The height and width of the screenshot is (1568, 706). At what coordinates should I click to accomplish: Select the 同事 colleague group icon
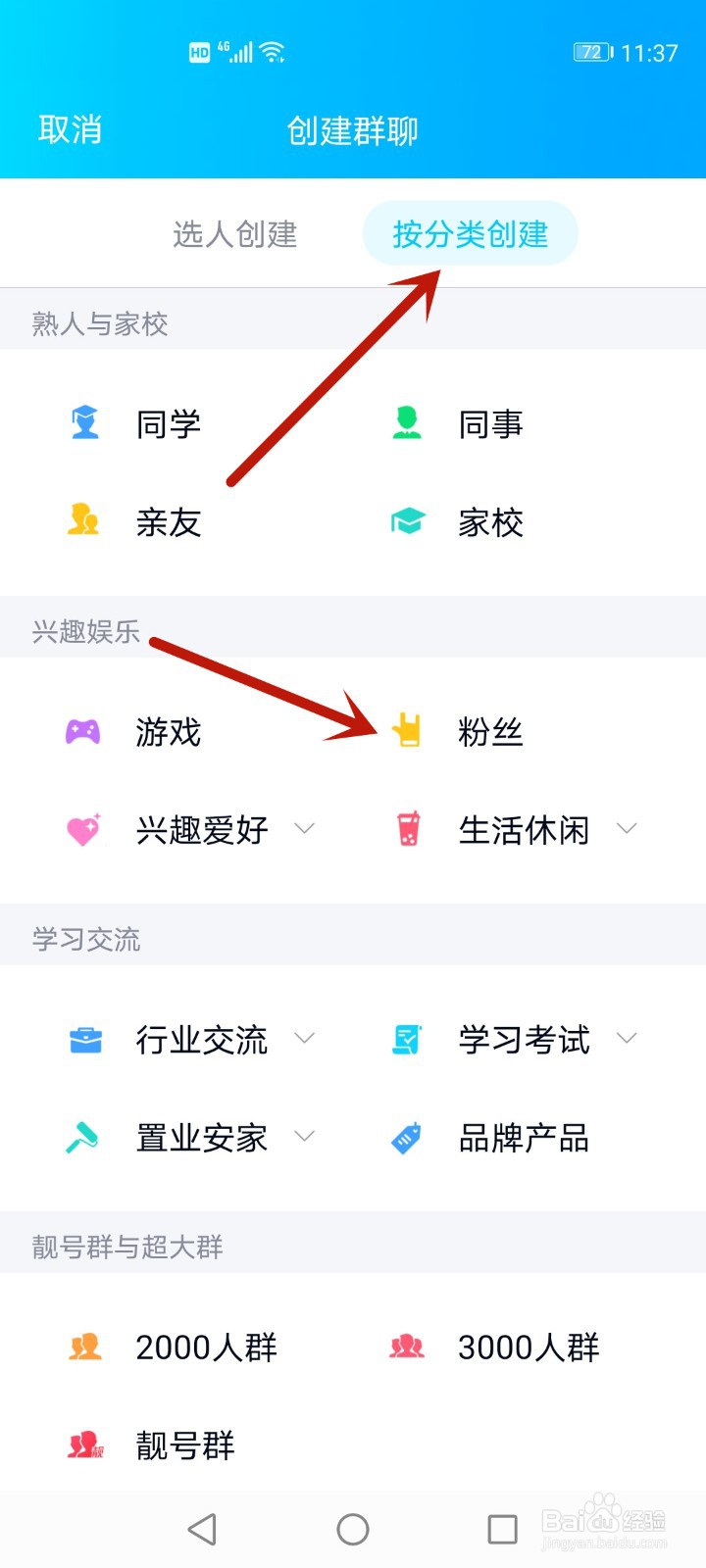pyautogui.click(x=406, y=423)
